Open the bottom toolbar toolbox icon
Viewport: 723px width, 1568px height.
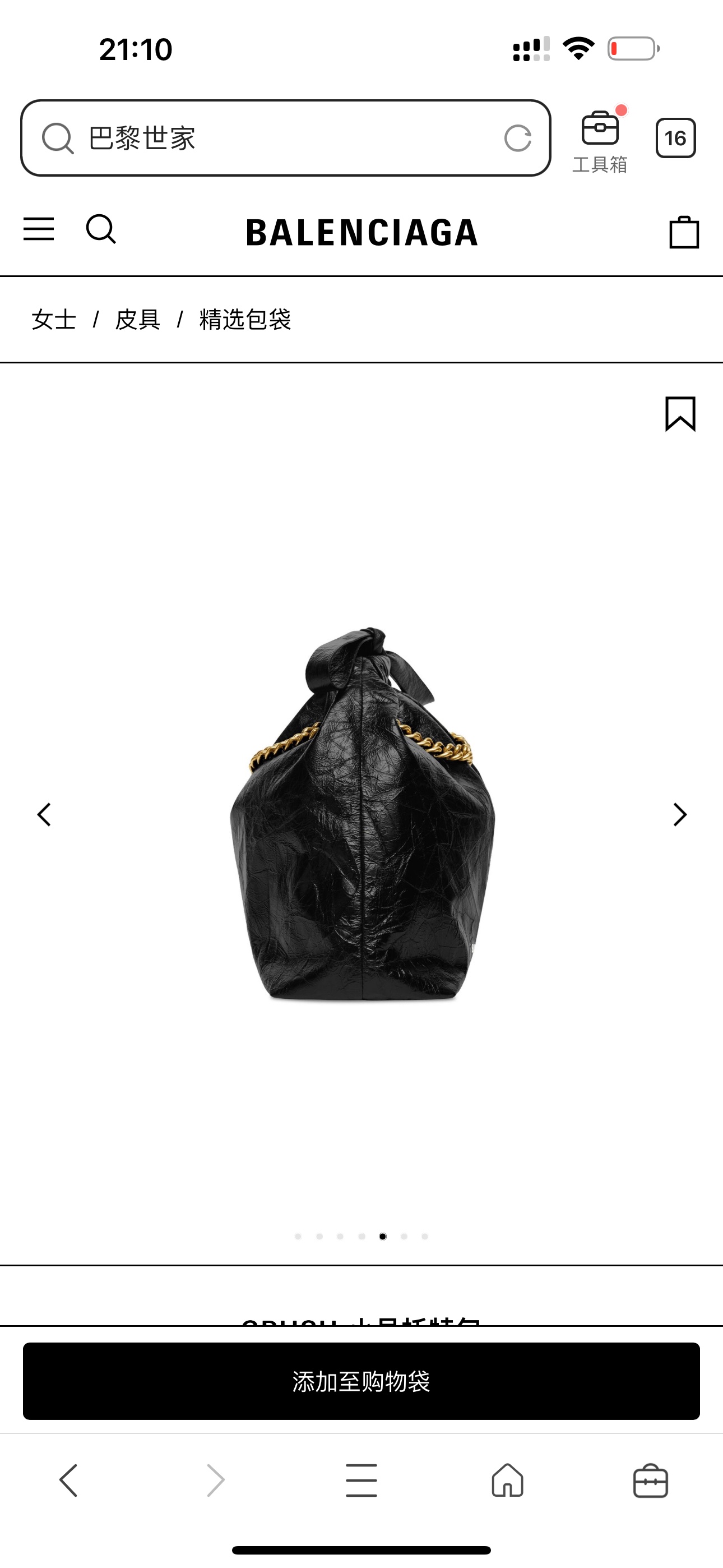651,1481
